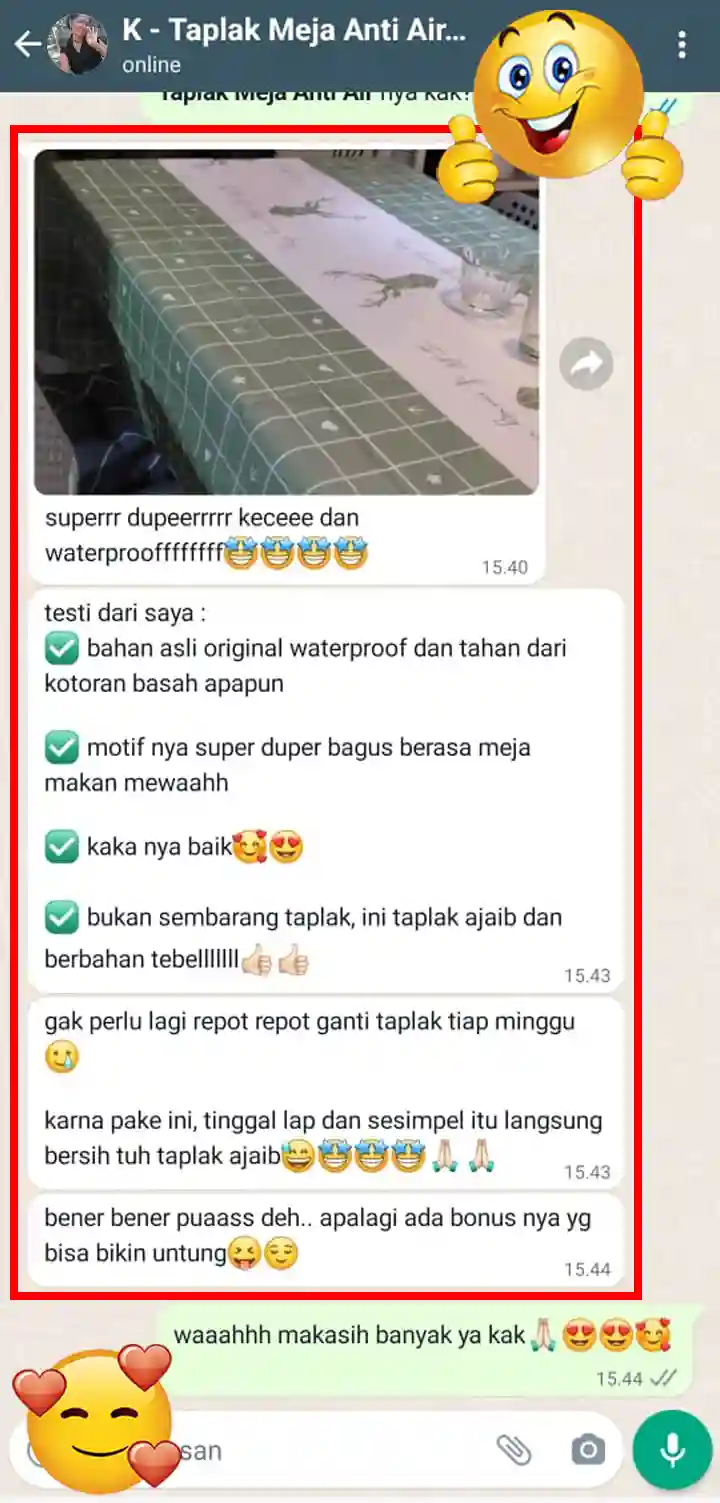Viewport: 720px width, 1503px height.
Task: Go back from the chat
Action: [27, 44]
